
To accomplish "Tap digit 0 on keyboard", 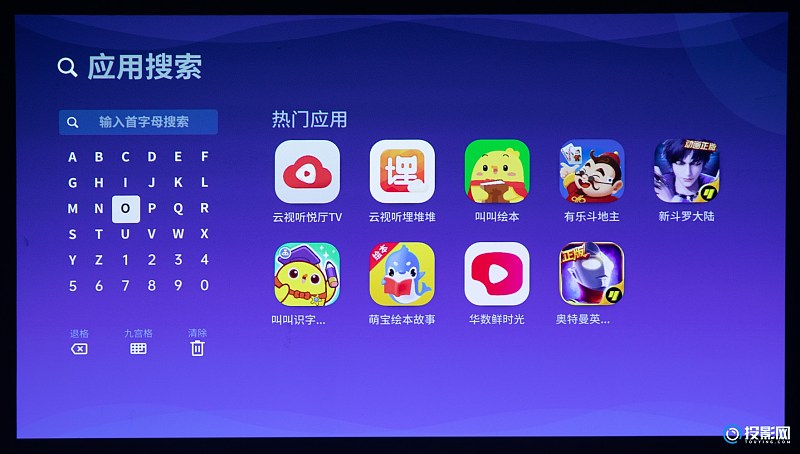I will pos(204,286).
